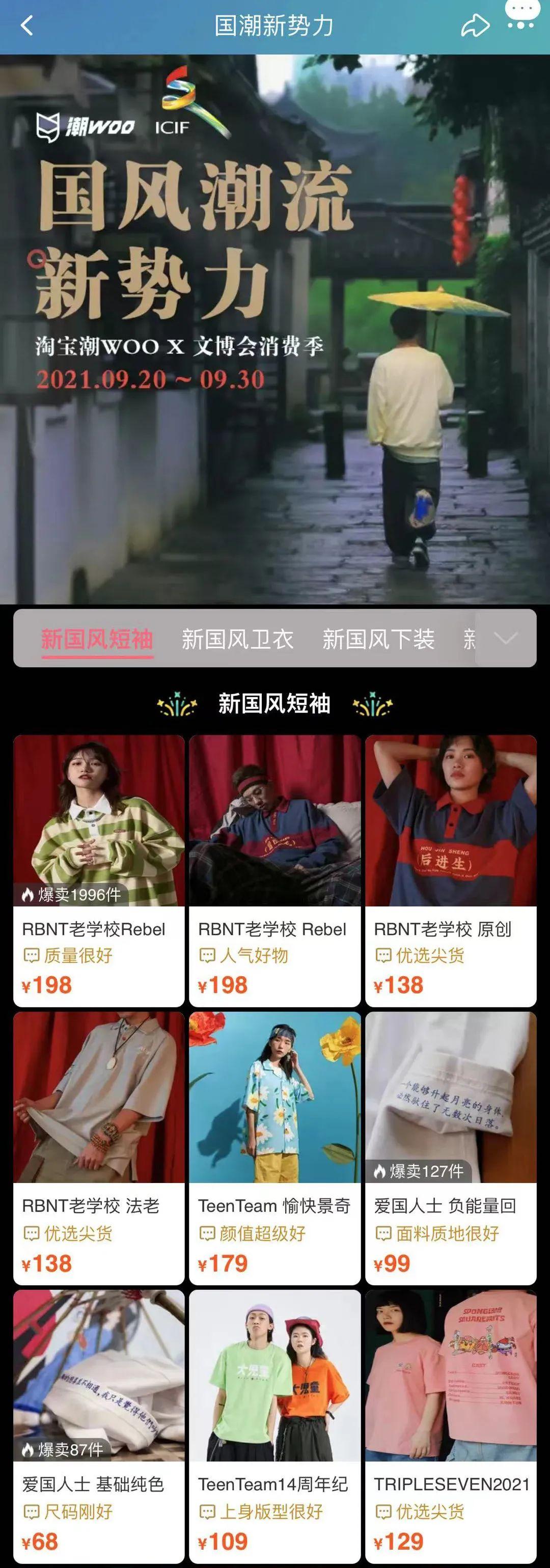View RBNT老学校 Rebel 人气好物 item
Image resolution: width=550 pixels, height=1568 pixels.
(274, 870)
